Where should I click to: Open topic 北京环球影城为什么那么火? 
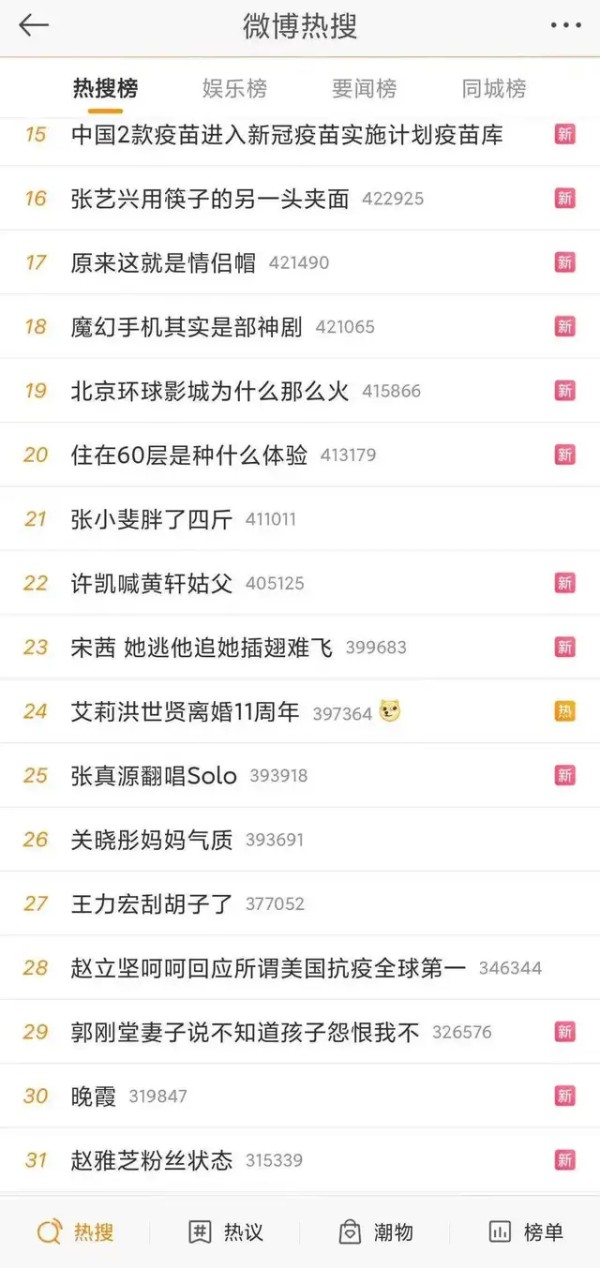click(210, 391)
